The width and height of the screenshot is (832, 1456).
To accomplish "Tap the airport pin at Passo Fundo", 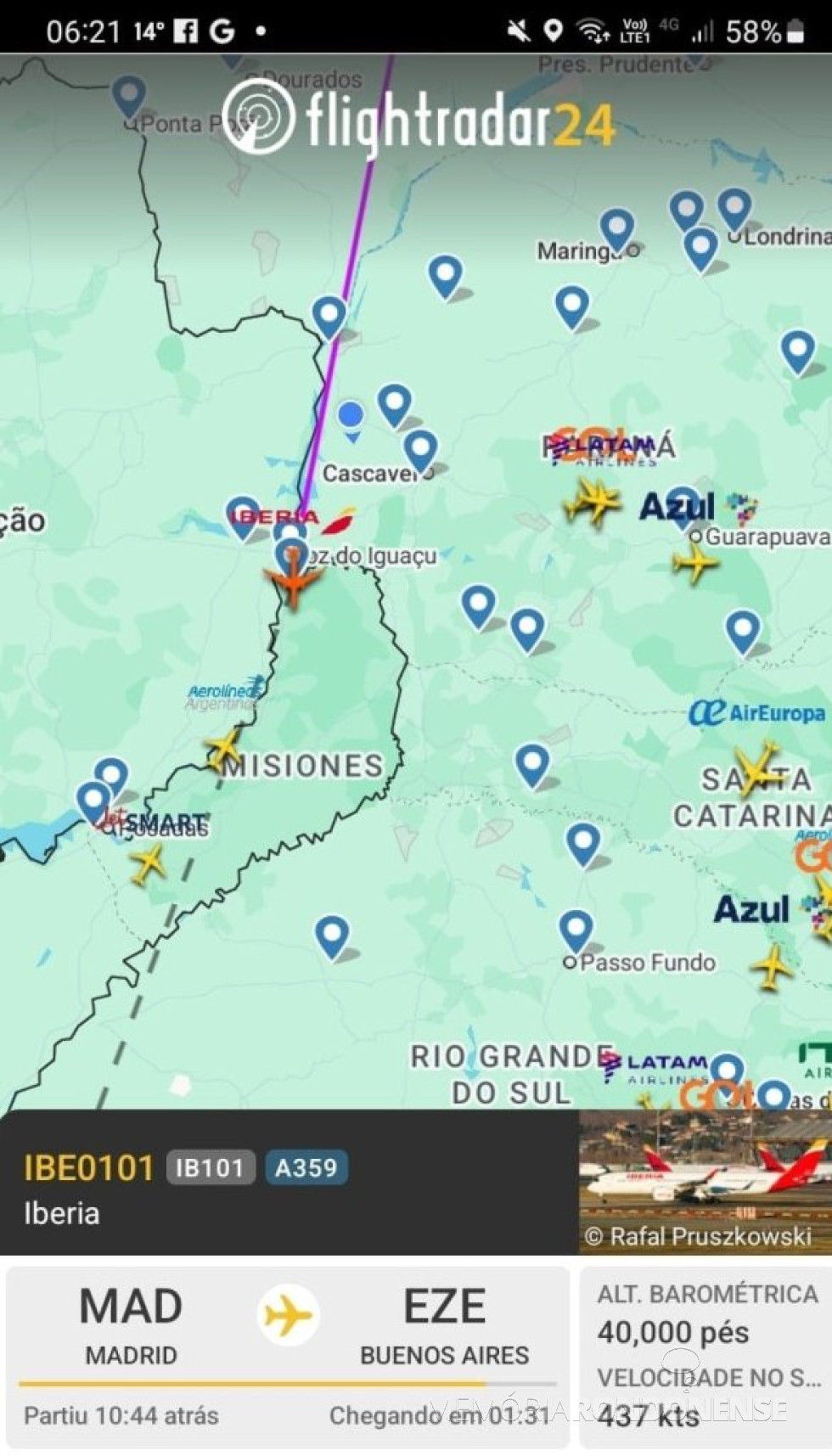I will tap(576, 929).
